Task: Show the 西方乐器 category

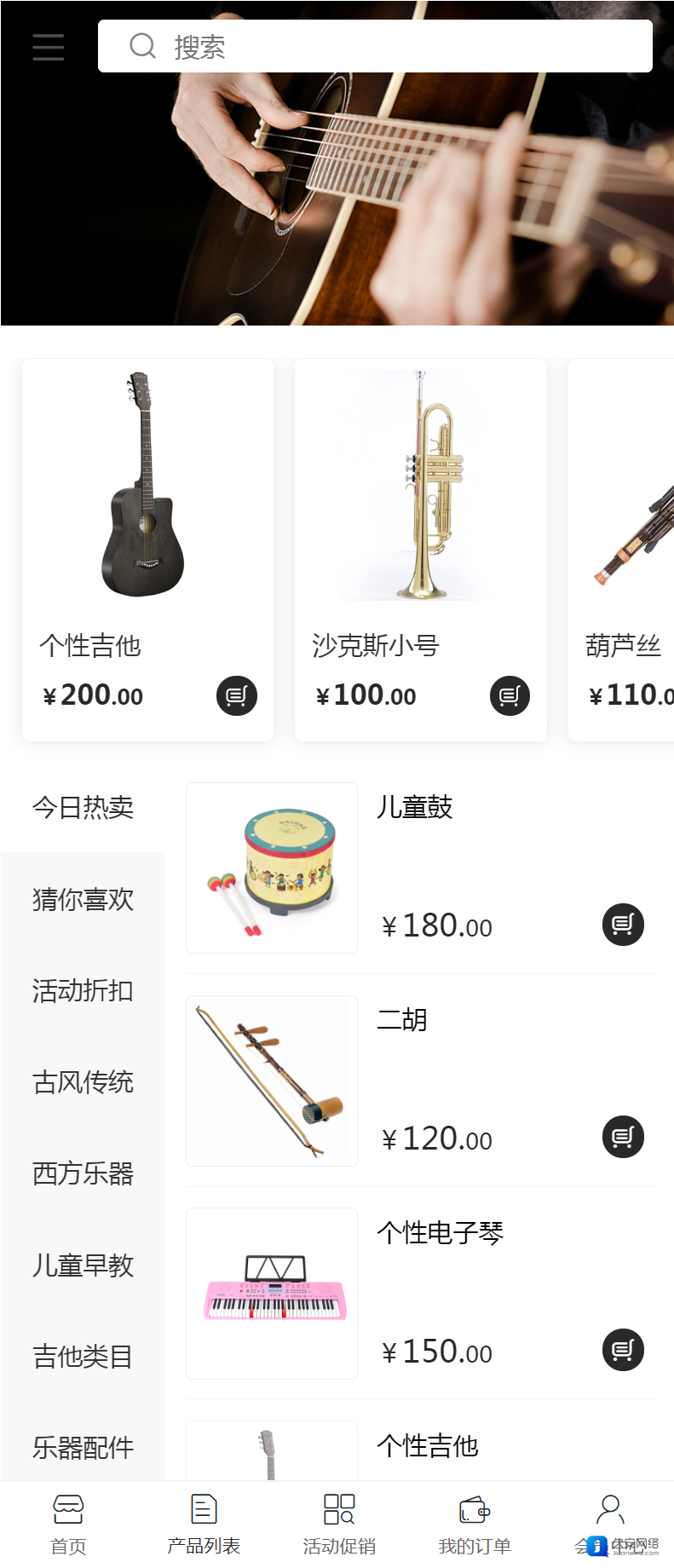Action: 83,1173
